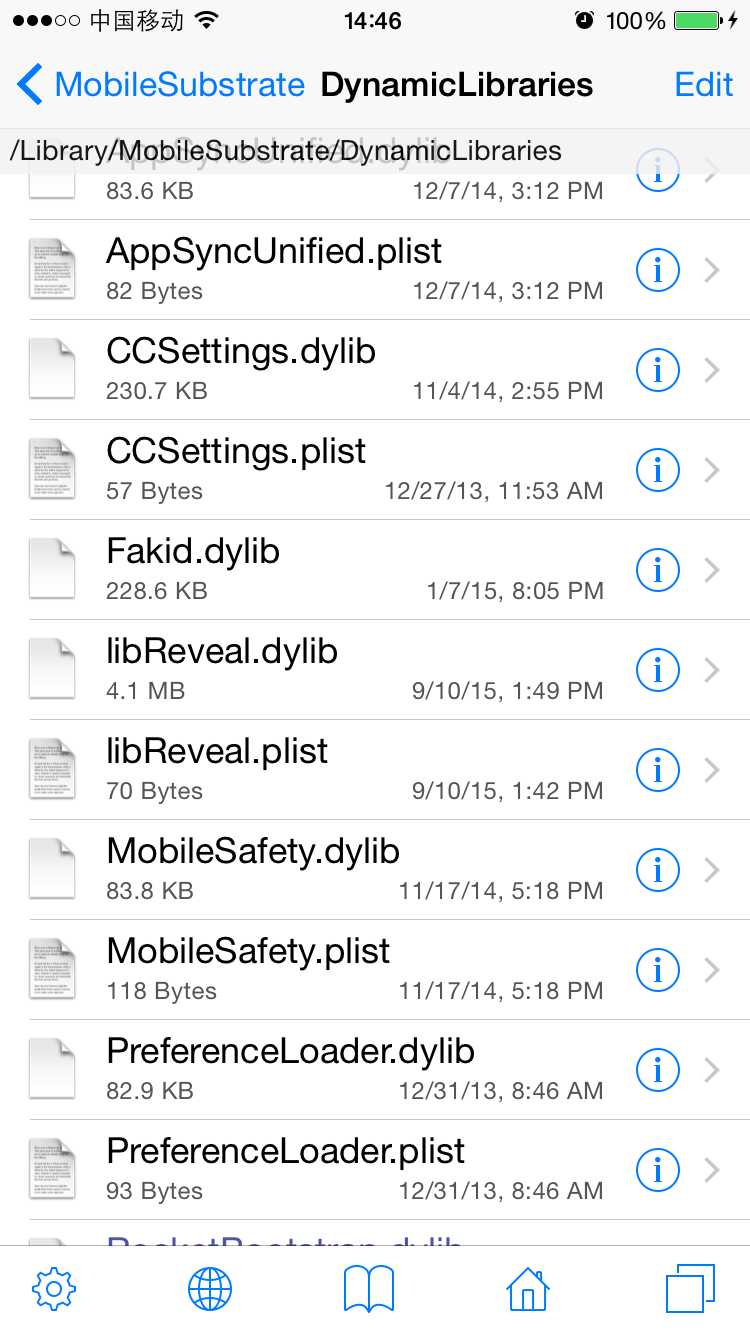This screenshot has height=1334, width=750.
Task: Show info for AppSyncUnified.plist
Action: click(x=658, y=270)
